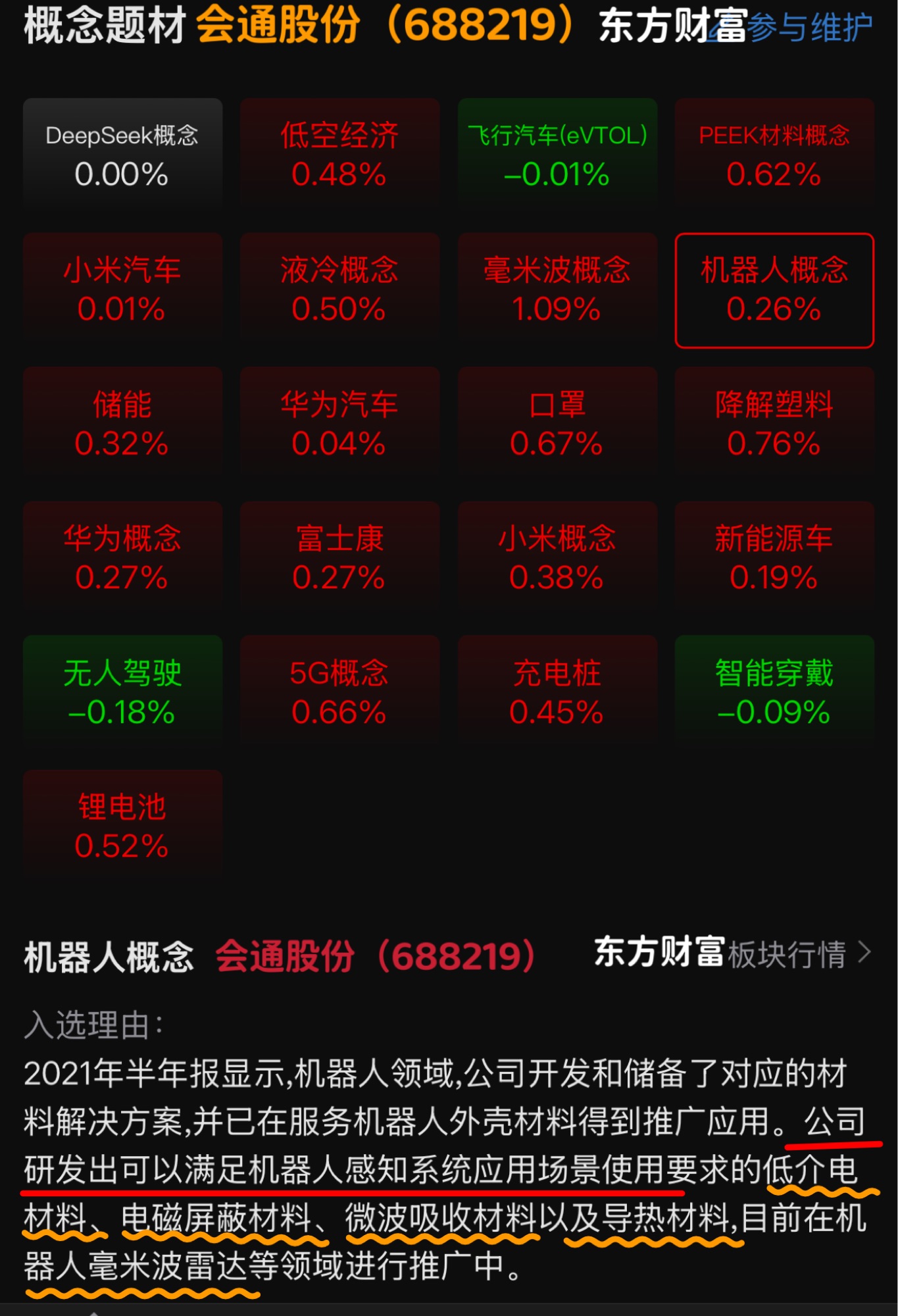Tap the 降解塑料 concept tile
The width and height of the screenshot is (898, 1316).
coord(774,424)
